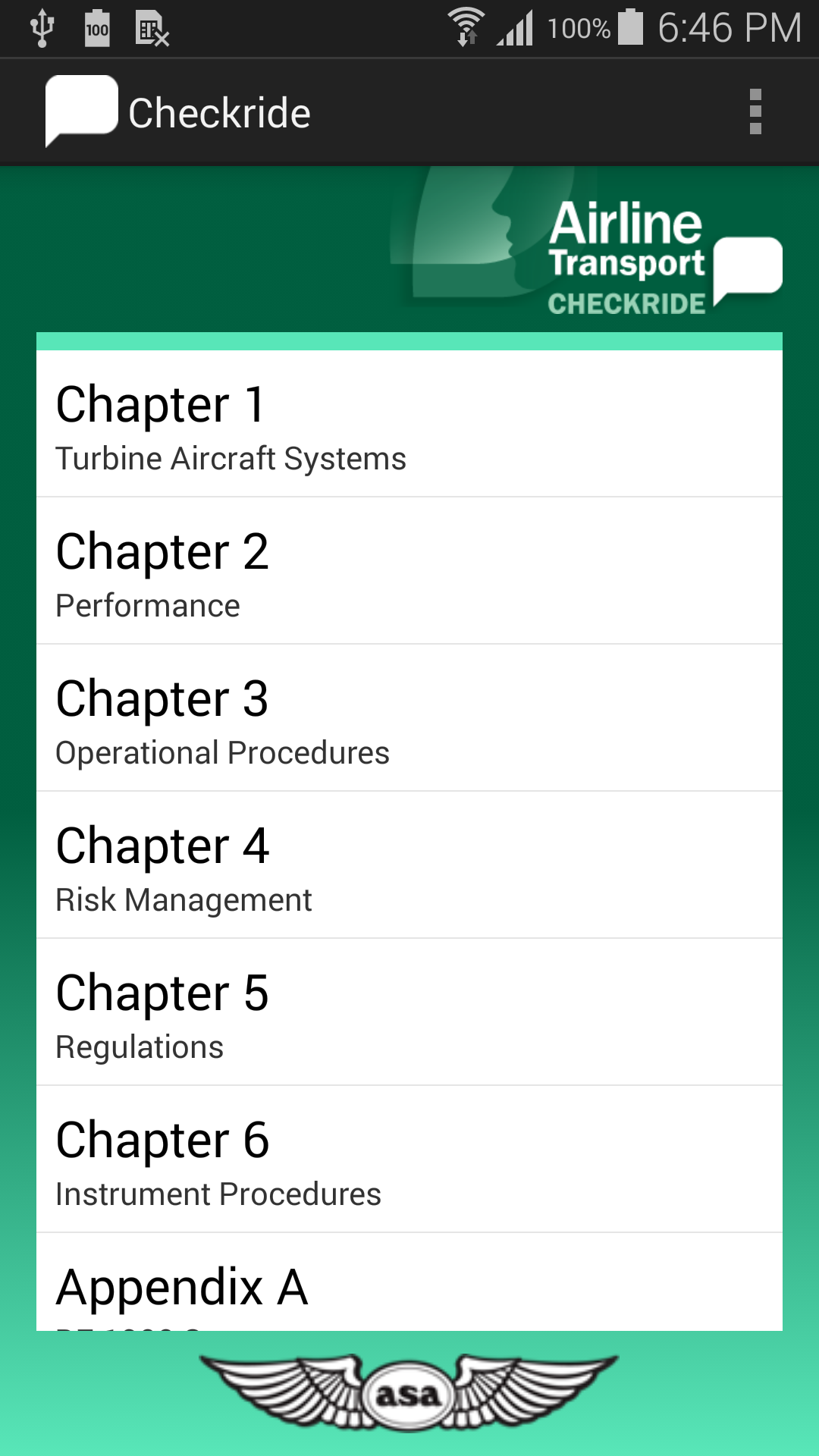Tap the Checkride speech bubble app icon
Viewport: 819px width, 1456px height.
82,111
